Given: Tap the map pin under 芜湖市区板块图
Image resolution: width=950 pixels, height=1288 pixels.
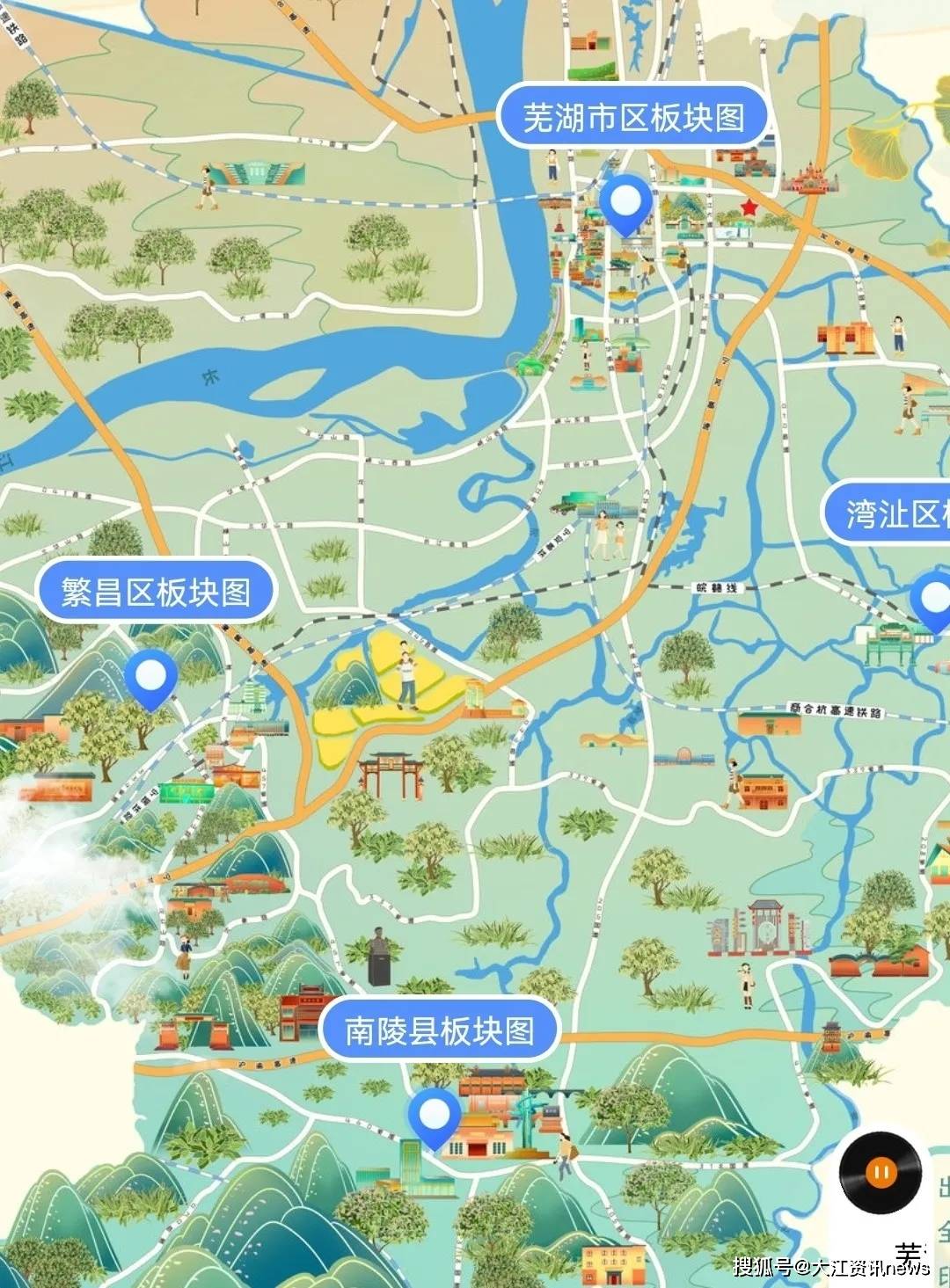Looking at the screenshot, I should tap(626, 202).
